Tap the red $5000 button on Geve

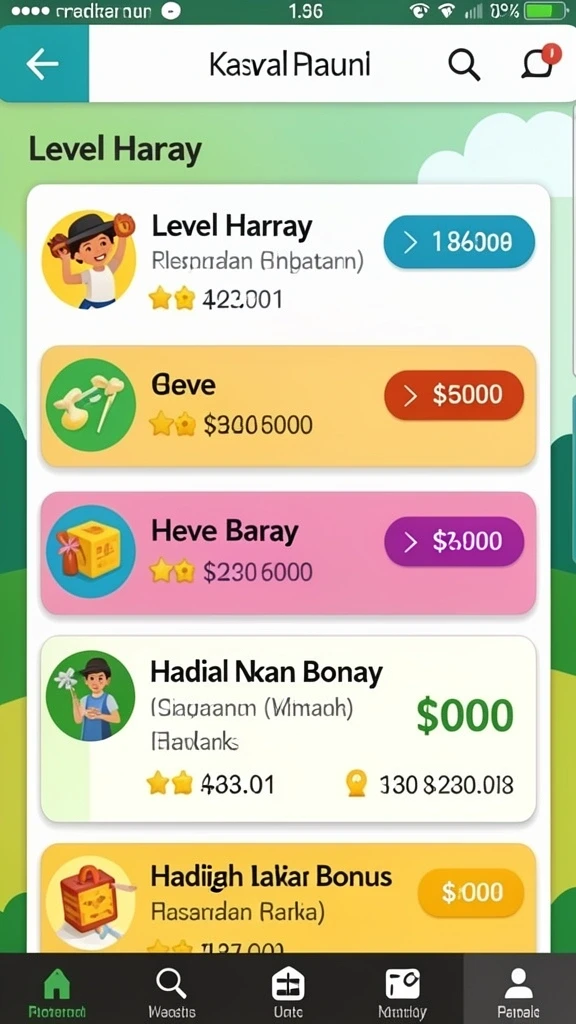[x=454, y=395]
